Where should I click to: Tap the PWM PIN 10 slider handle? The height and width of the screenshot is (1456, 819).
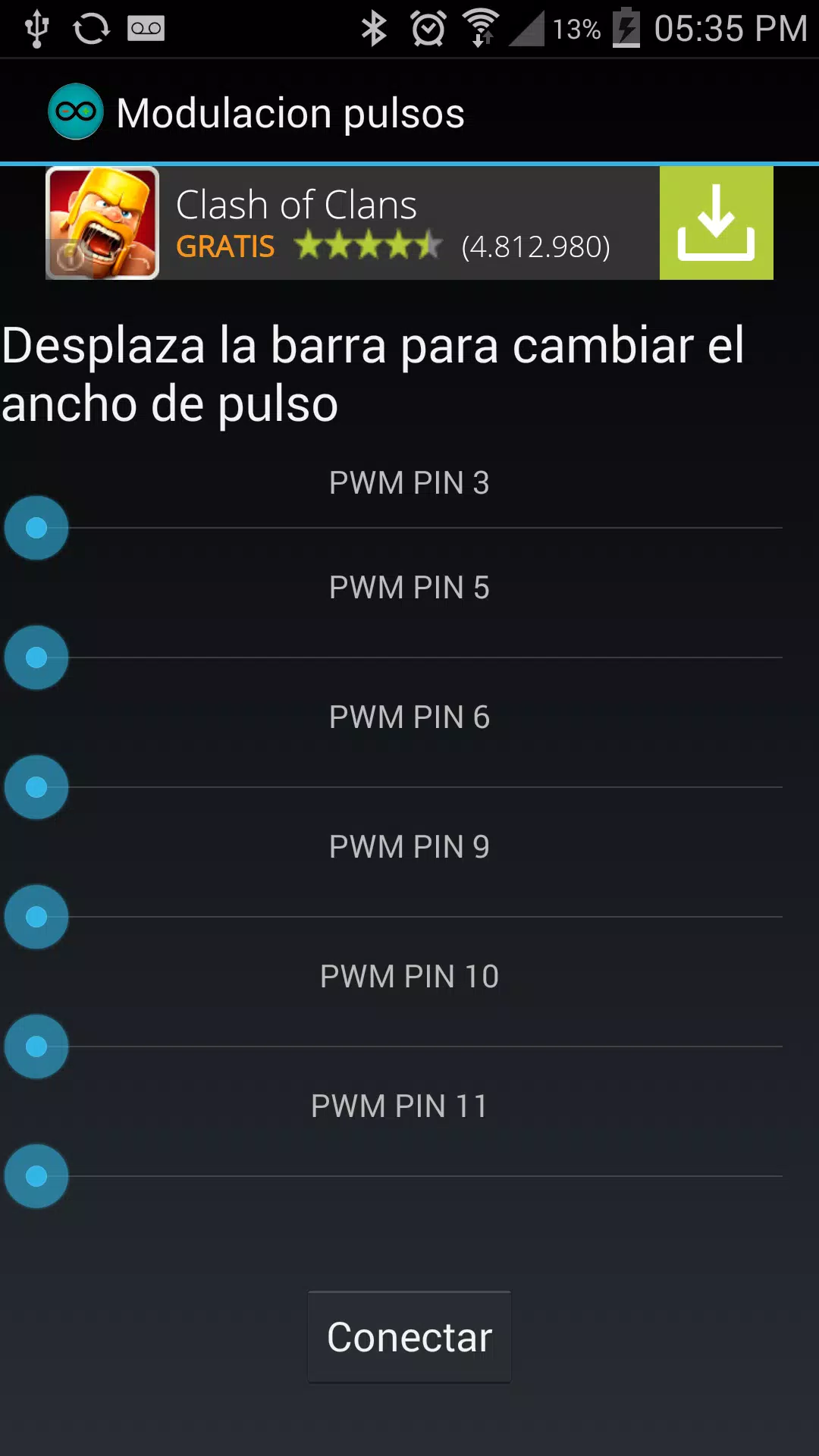(x=36, y=1046)
